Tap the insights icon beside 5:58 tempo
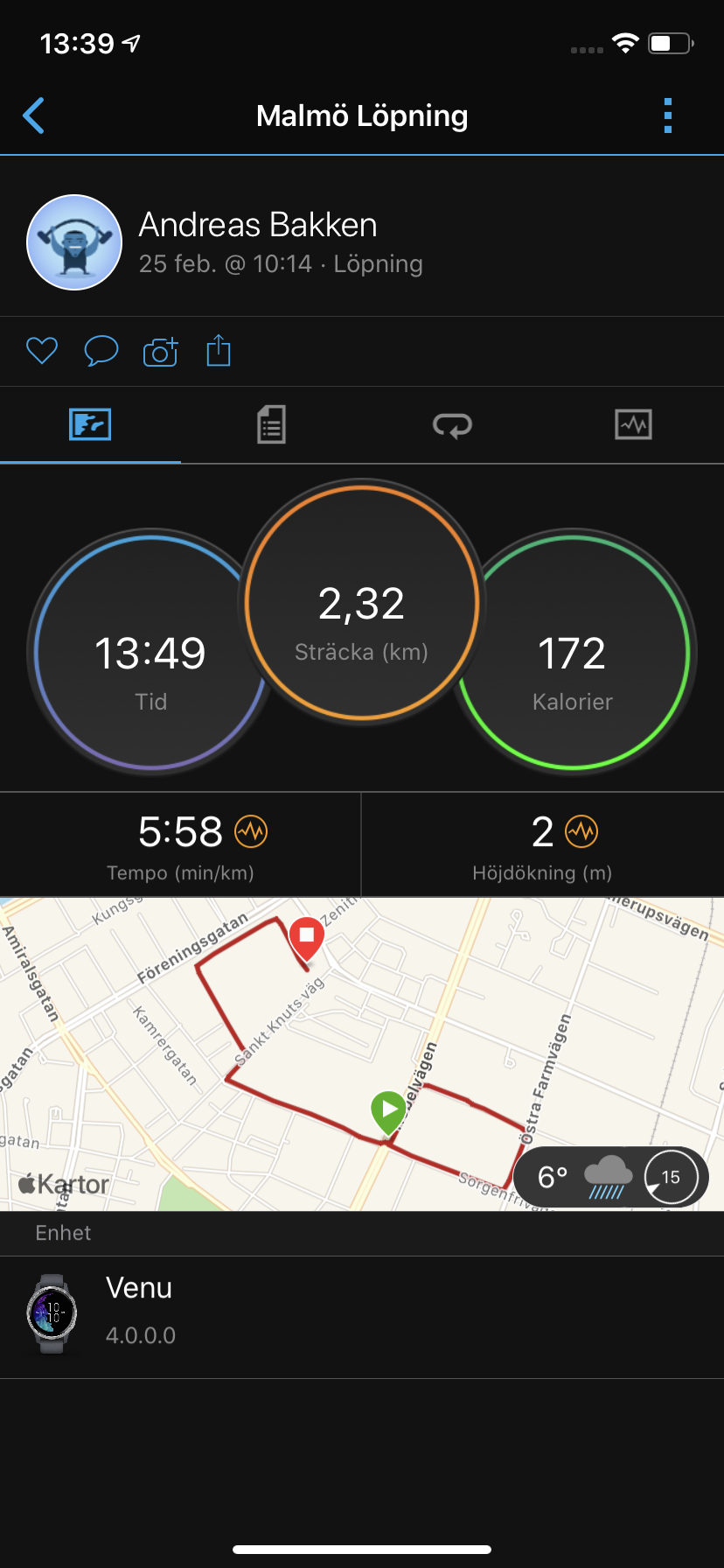The image size is (724, 1568). pyautogui.click(x=251, y=831)
